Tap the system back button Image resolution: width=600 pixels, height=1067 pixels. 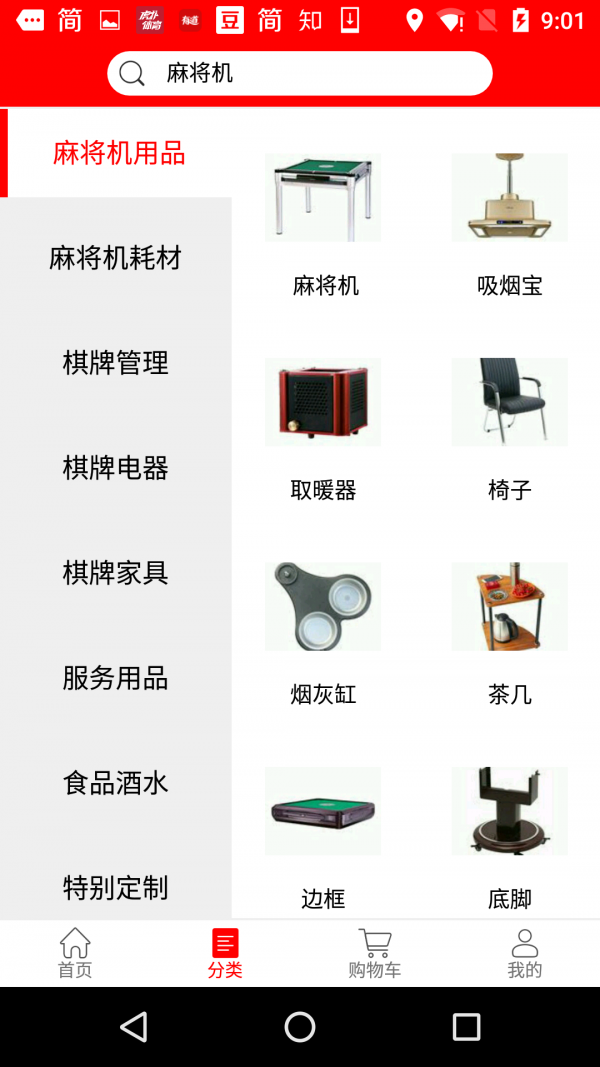133,1027
